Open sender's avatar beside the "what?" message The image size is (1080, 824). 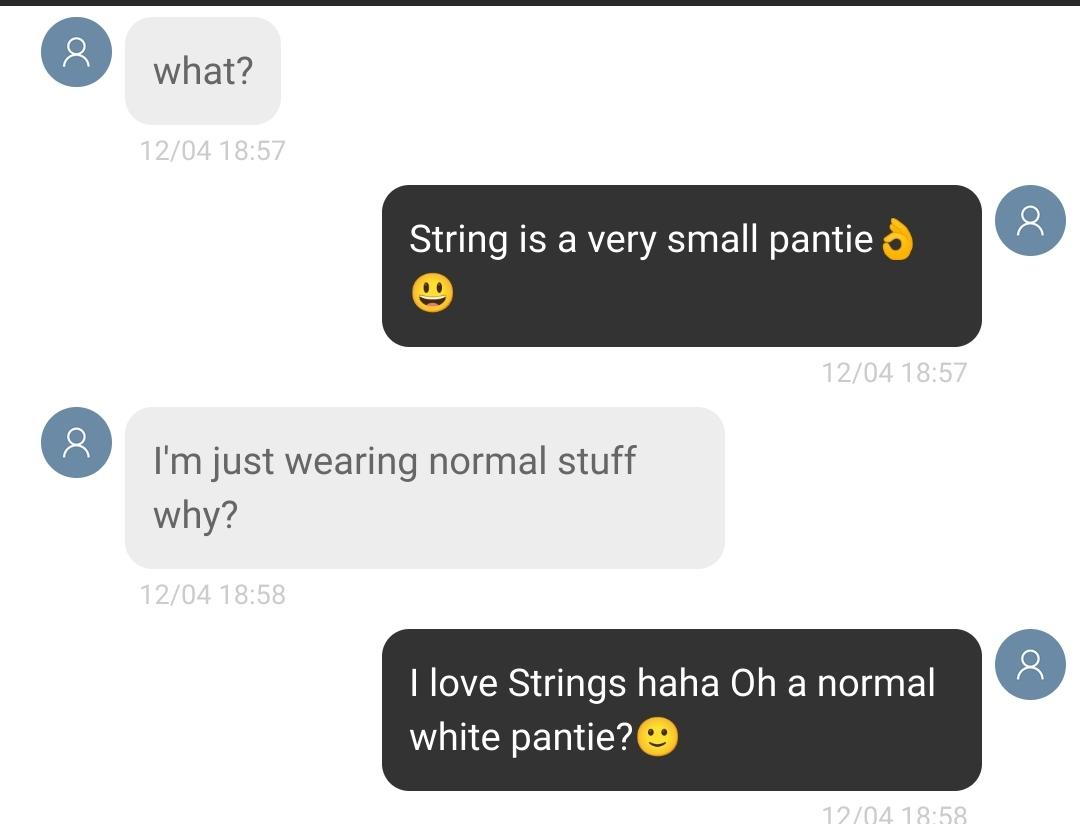tap(76, 52)
